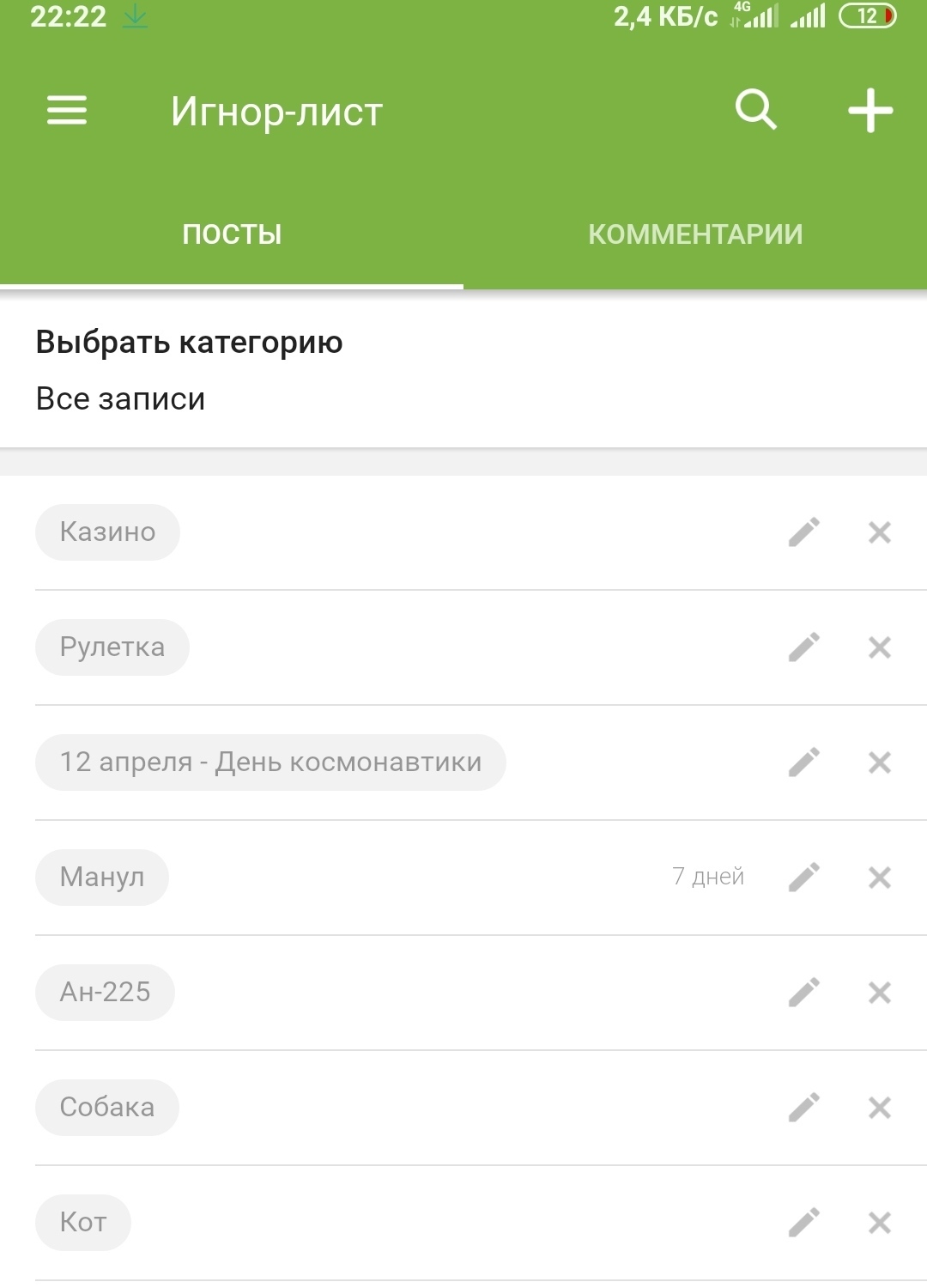Screen dimensions: 927x1288
Task: Edit the Казино tag entry
Action: click(x=804, y=532)
